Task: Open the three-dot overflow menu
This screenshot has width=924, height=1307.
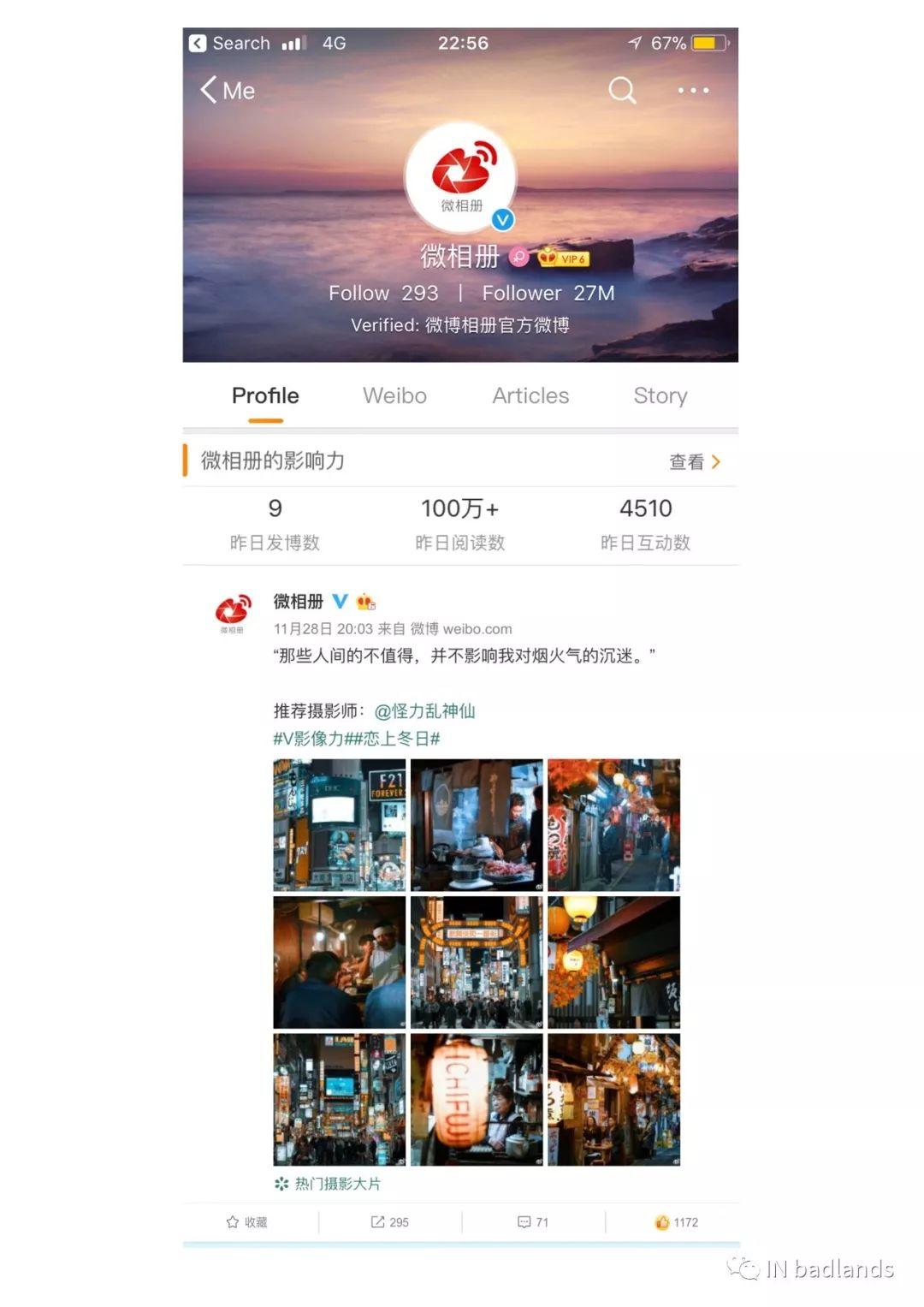Action: point(693,90)
